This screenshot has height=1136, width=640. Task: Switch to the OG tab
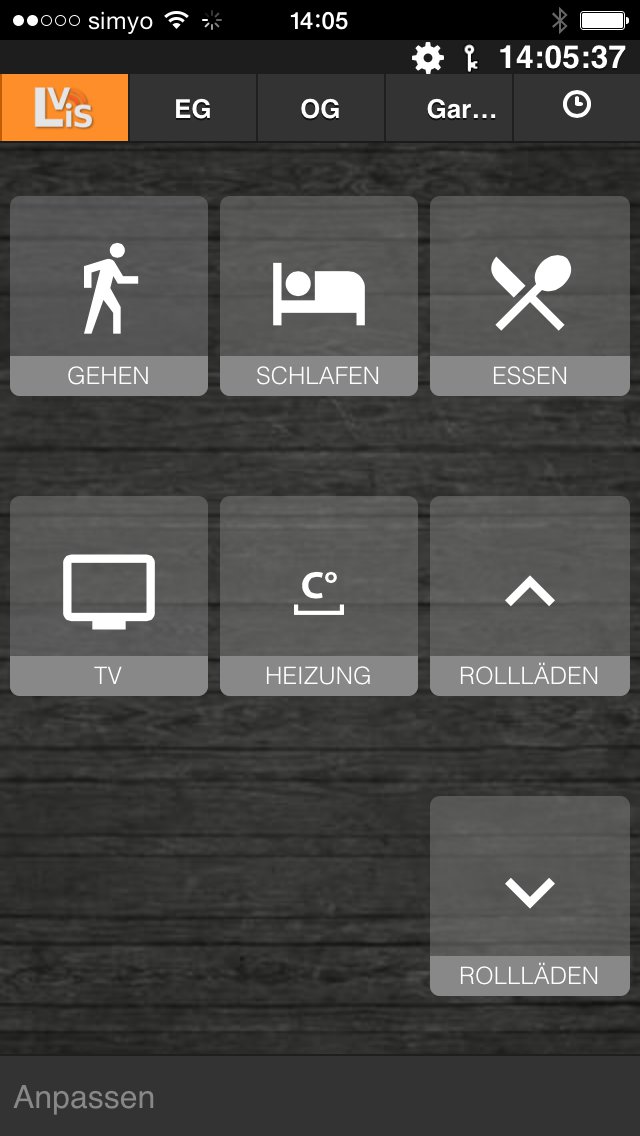[x=320, y=108]
